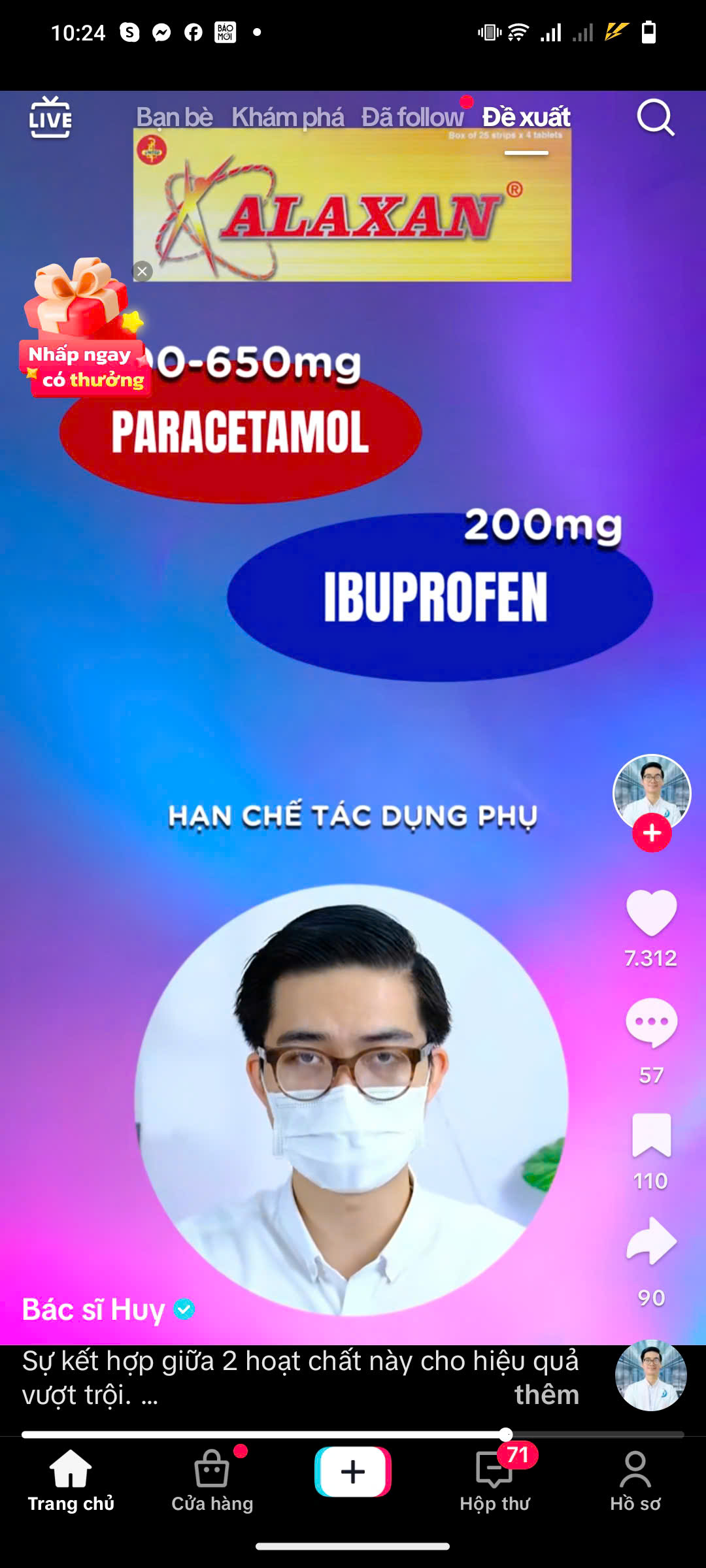
Task: Open the Hộp thư inbox
Action: pyautogui.click(x=495, y=1480)
